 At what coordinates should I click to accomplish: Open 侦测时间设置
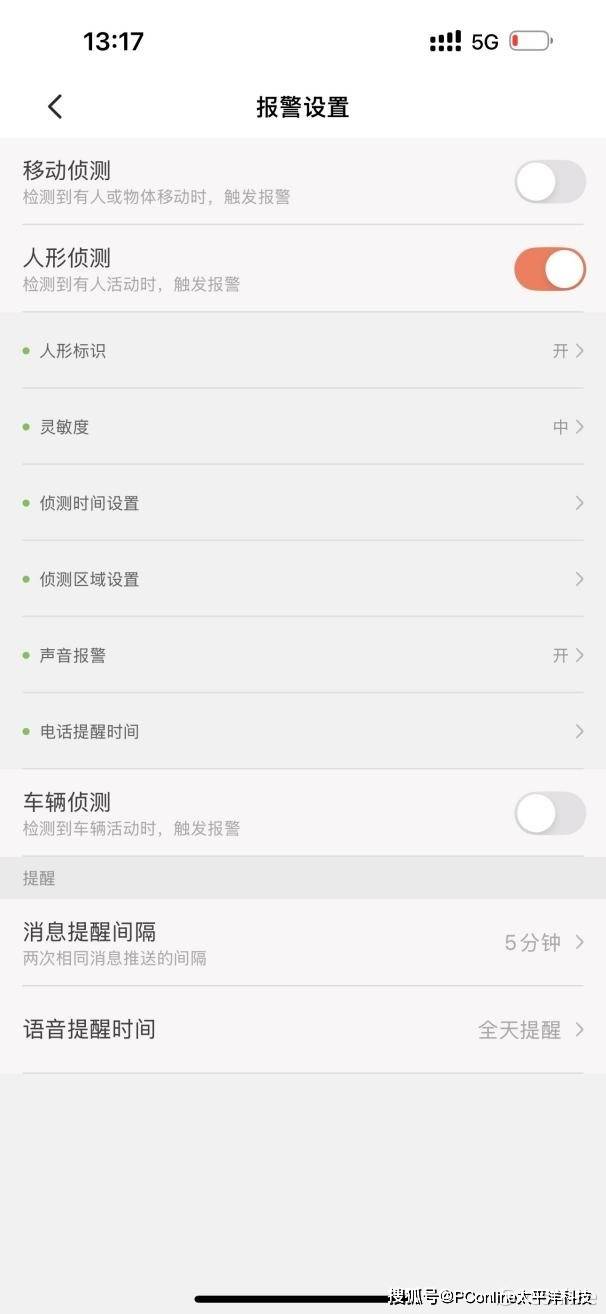coord(302,503)
